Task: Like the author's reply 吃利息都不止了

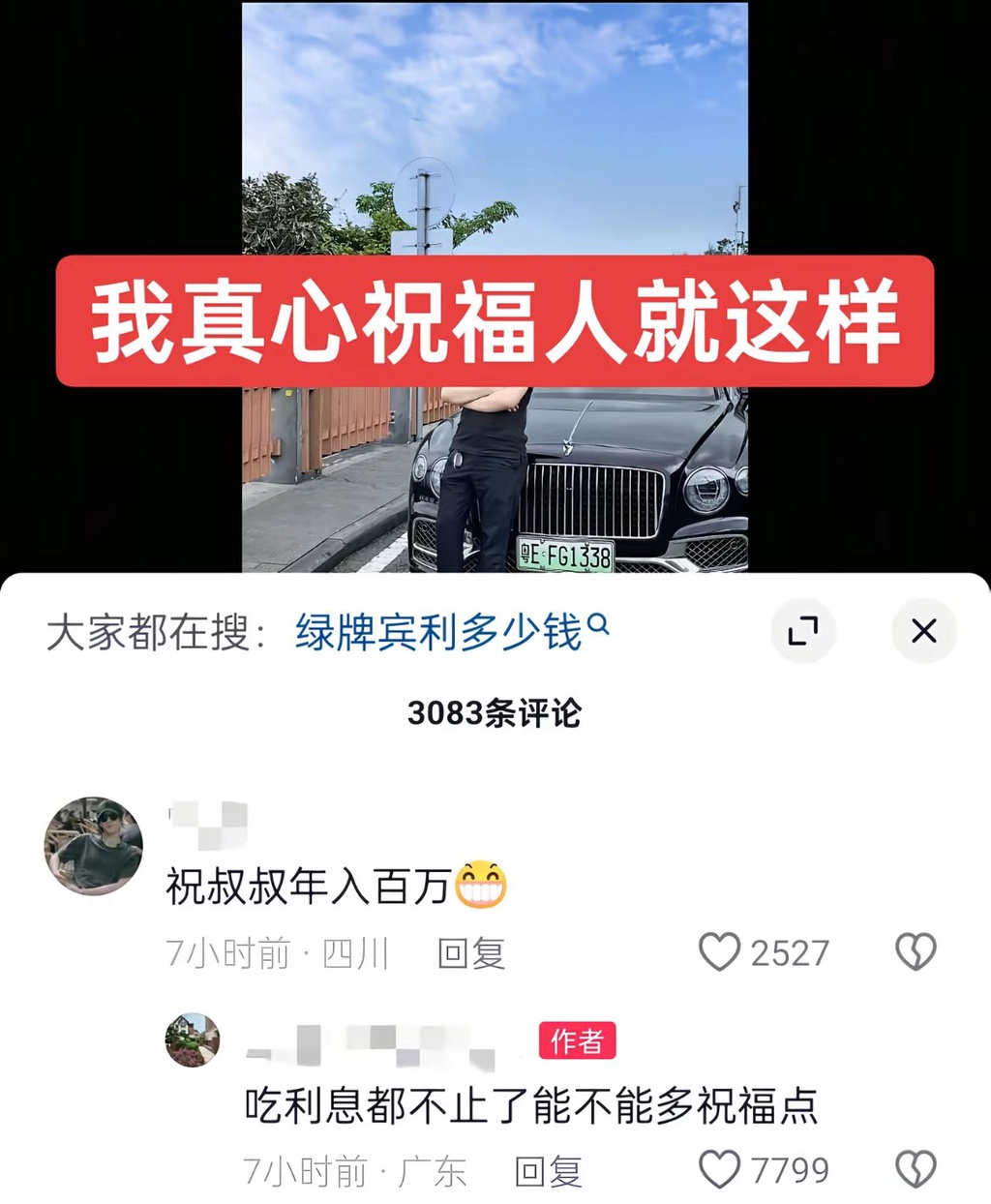Action: pos(720,1169)
